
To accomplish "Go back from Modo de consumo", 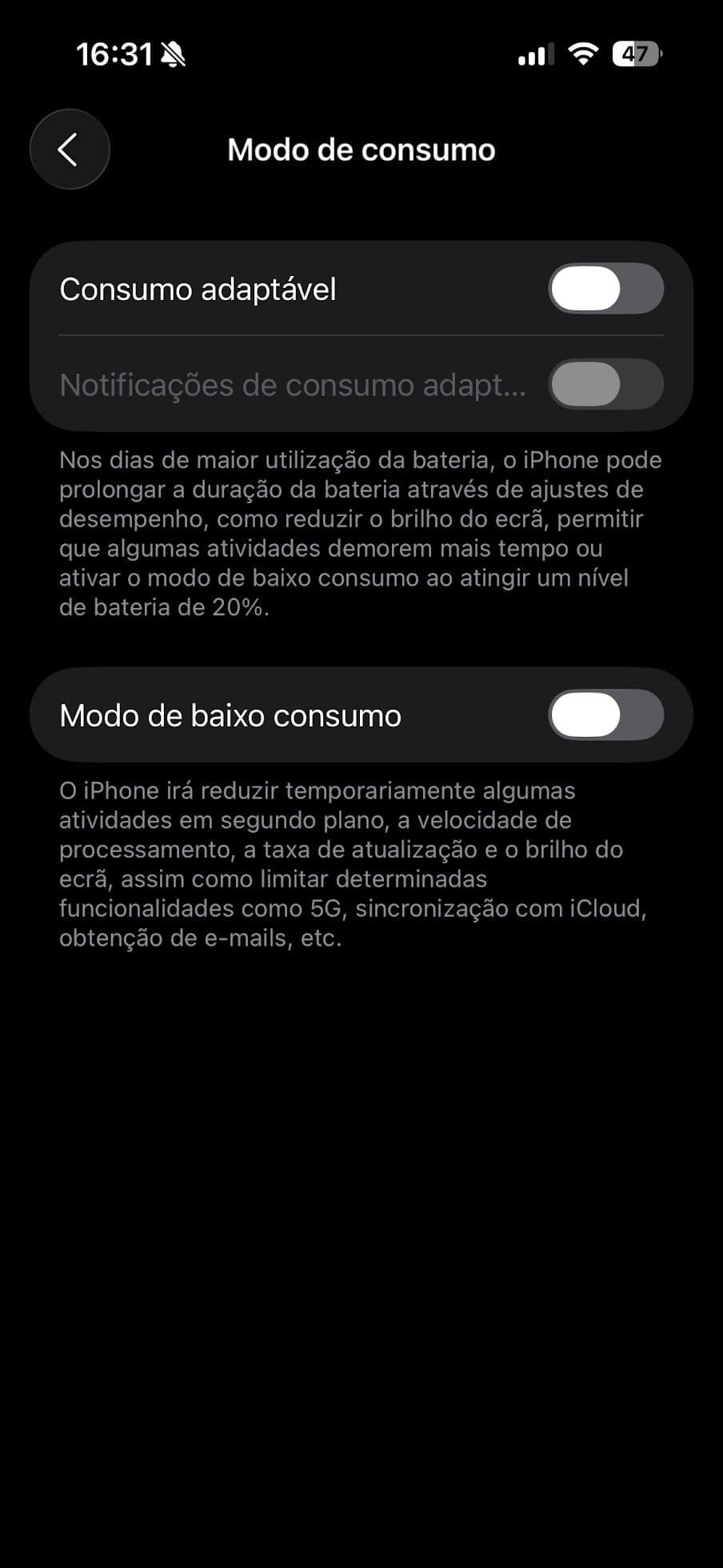I will tap(70, 150).
